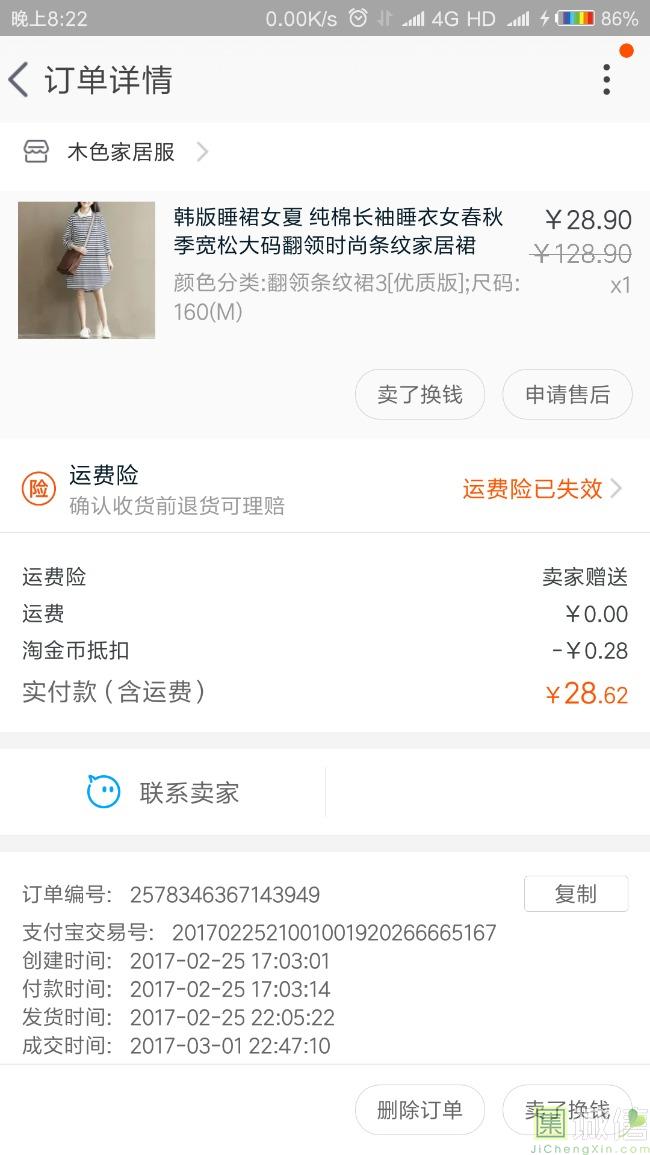Go back from order details
The image size is (650, 1155).
pos(20,80)
